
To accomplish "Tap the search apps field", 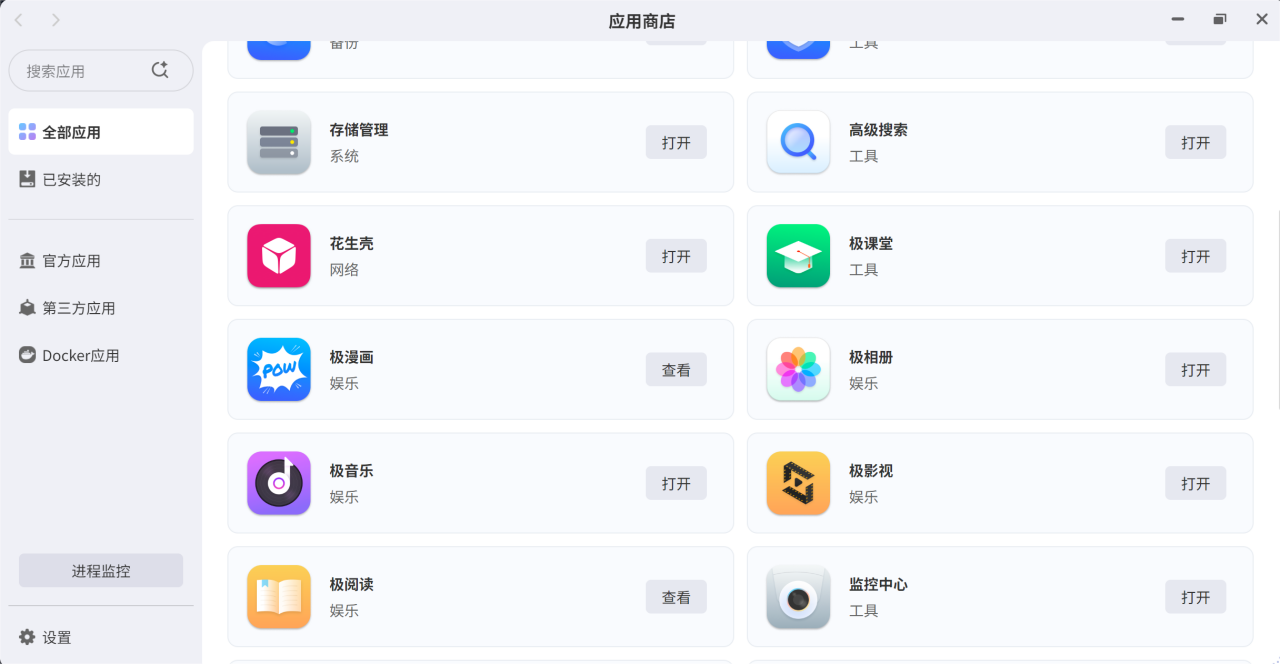I will click(x=85, y=71).
